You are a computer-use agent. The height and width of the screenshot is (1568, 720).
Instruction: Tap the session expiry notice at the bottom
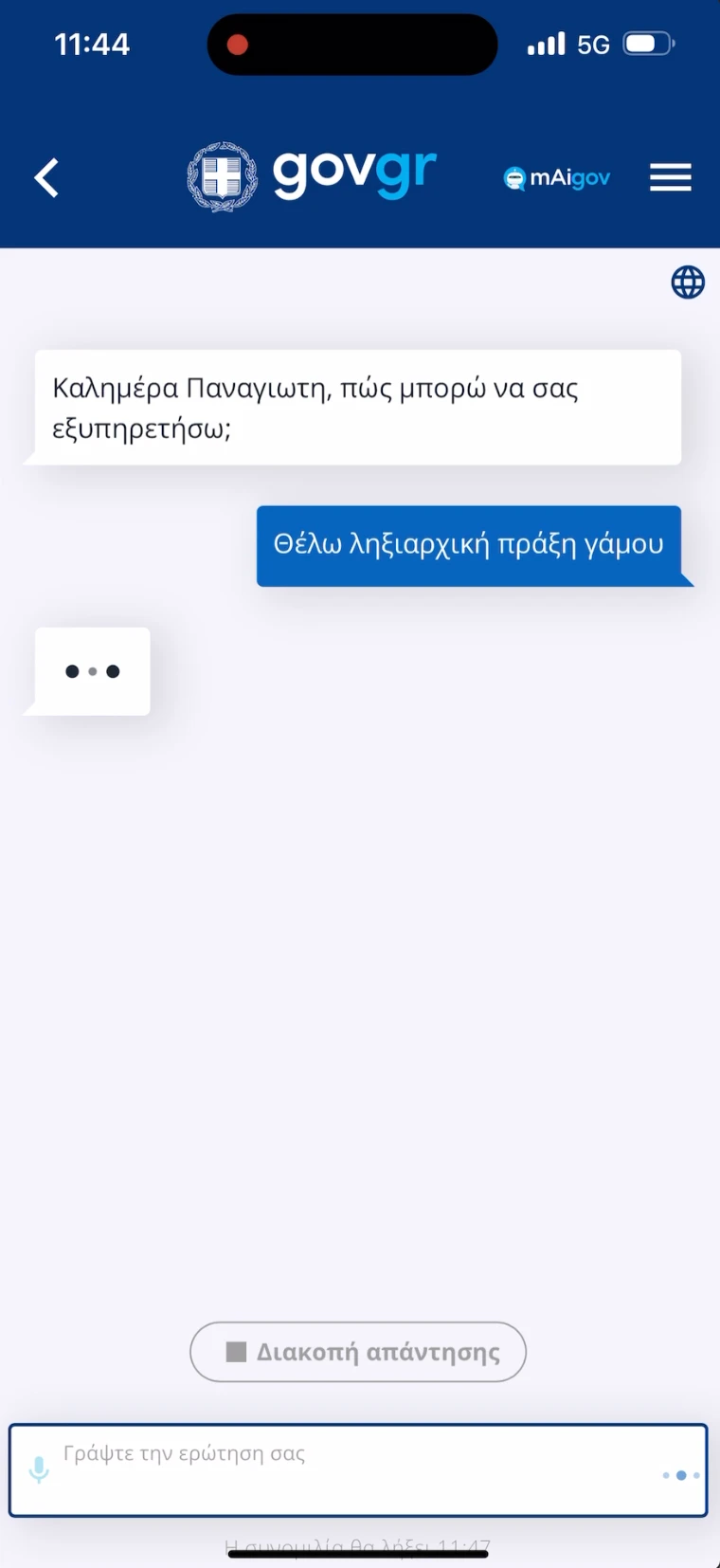[x=357, y=1542]
